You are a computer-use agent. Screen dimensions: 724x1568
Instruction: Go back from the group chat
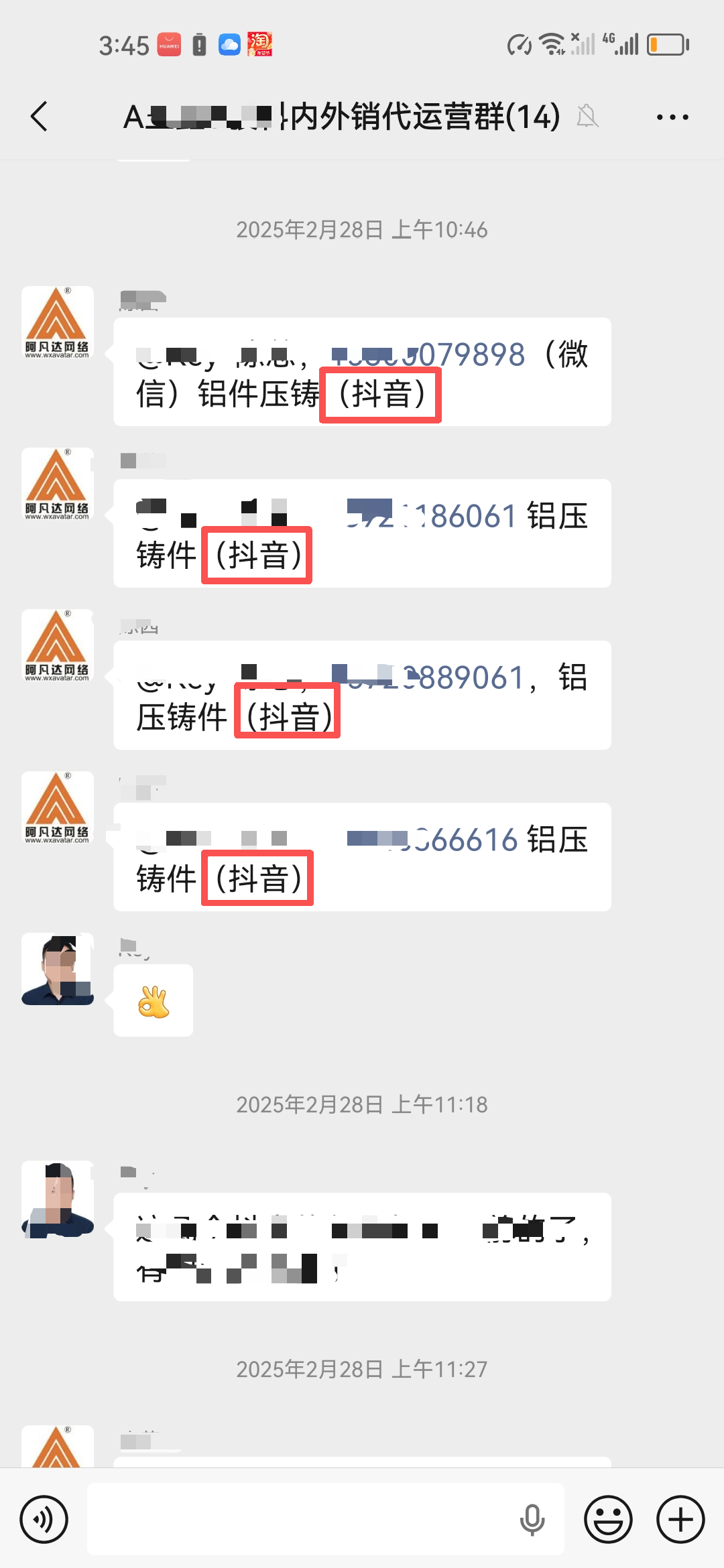pos(40,117)
